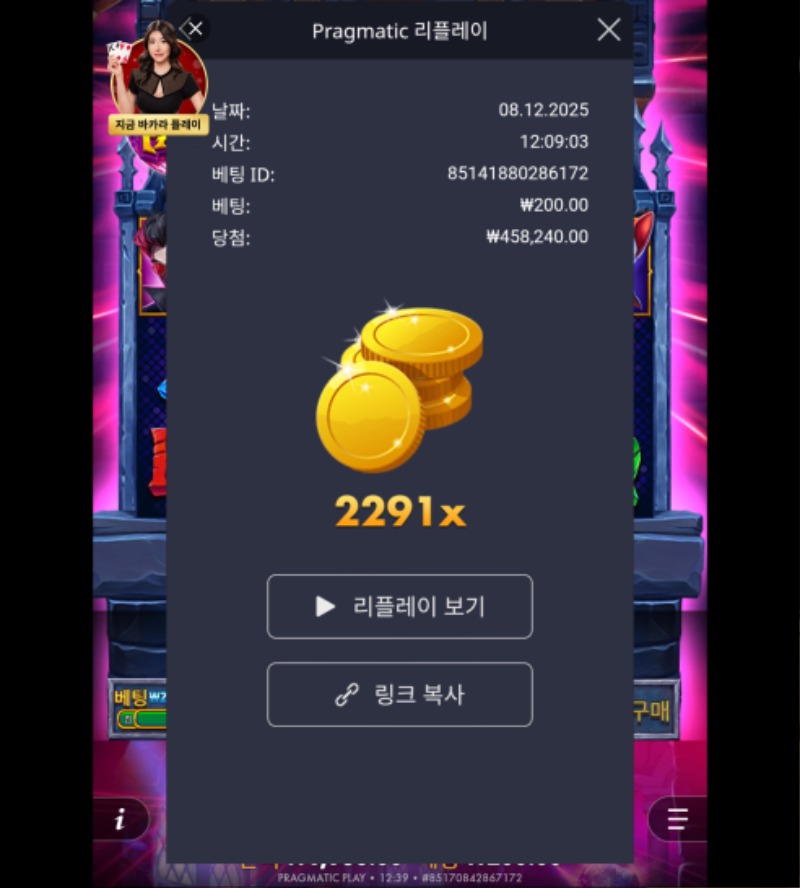This screenshot has width=800, height=888.
Task: Dismiss the baccarat ad with its X
Action: (x=194, y=28)
